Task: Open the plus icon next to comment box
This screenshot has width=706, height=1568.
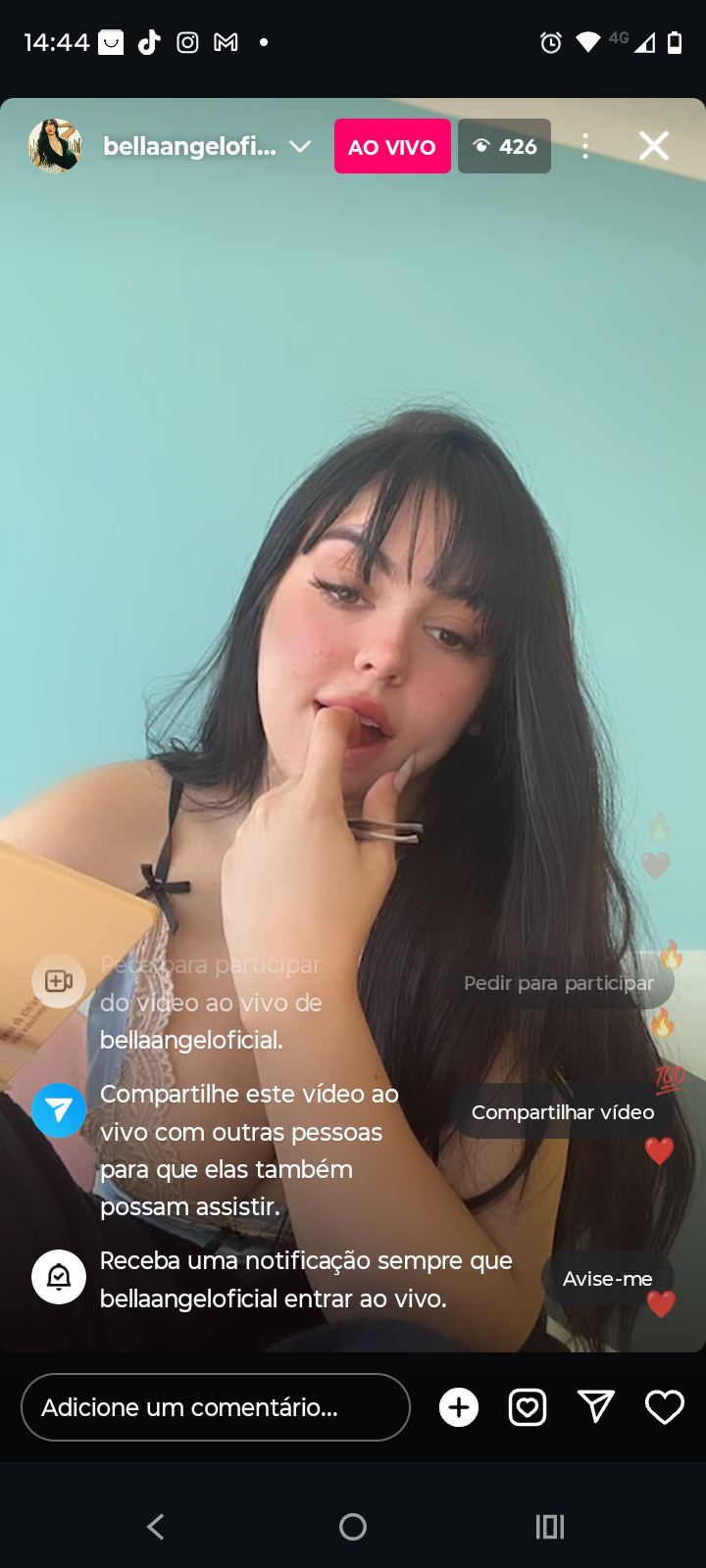Action: tap(459, 1407)
